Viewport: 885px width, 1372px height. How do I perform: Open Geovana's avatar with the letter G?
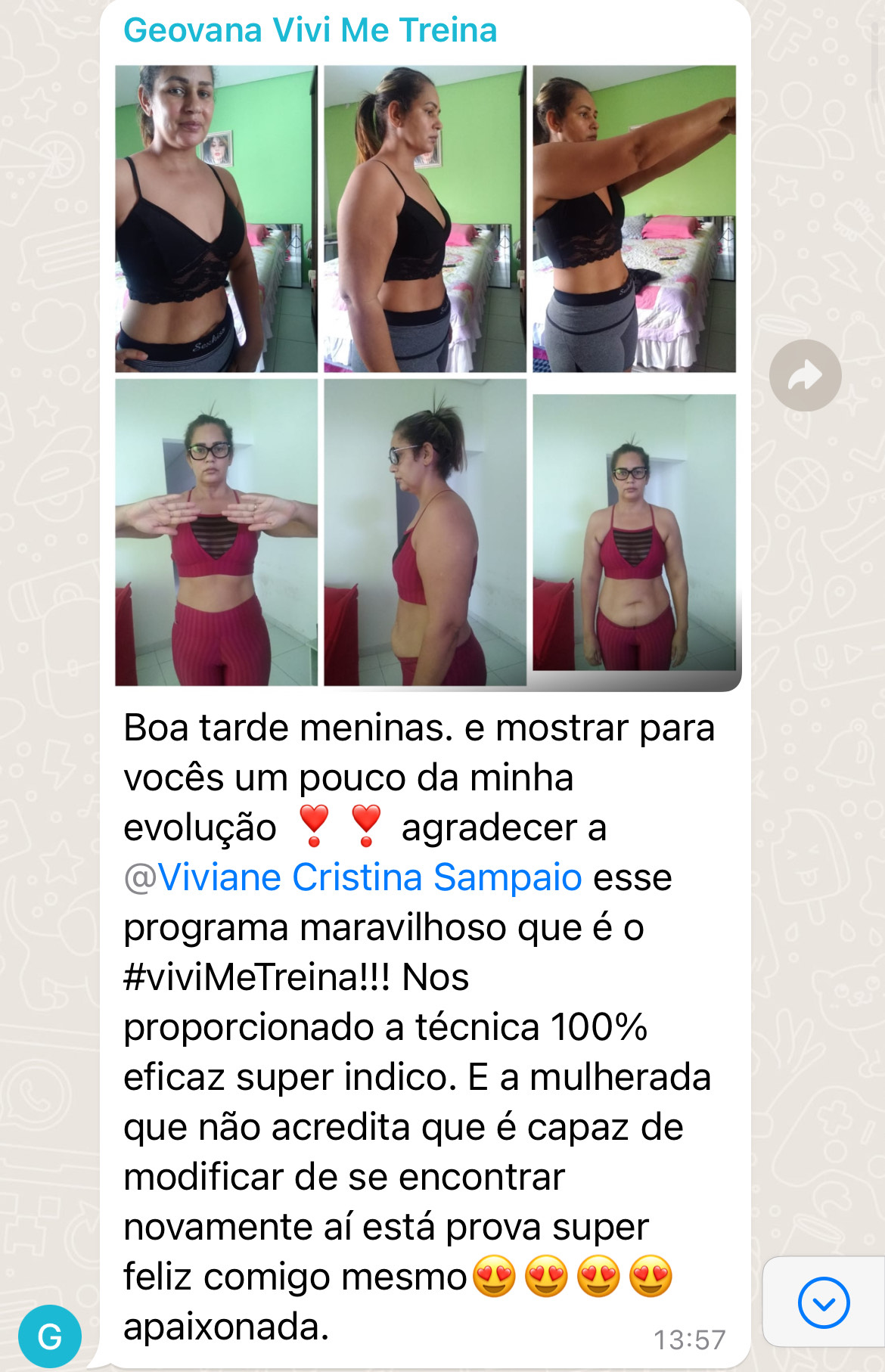(x=50, y=1337)
